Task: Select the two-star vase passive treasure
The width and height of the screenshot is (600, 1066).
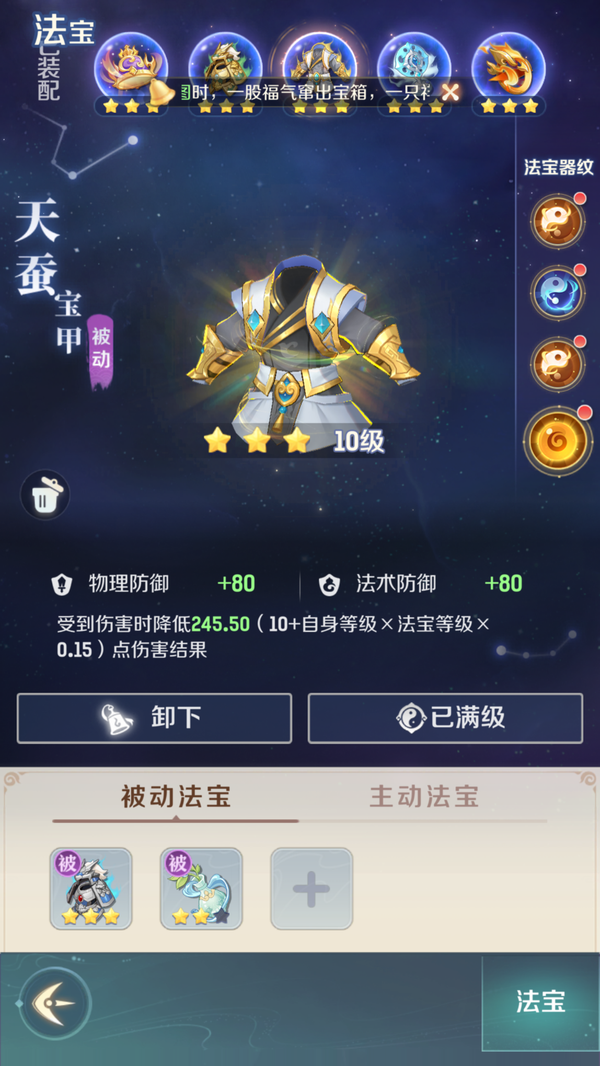Action: (x=201, y=888)
